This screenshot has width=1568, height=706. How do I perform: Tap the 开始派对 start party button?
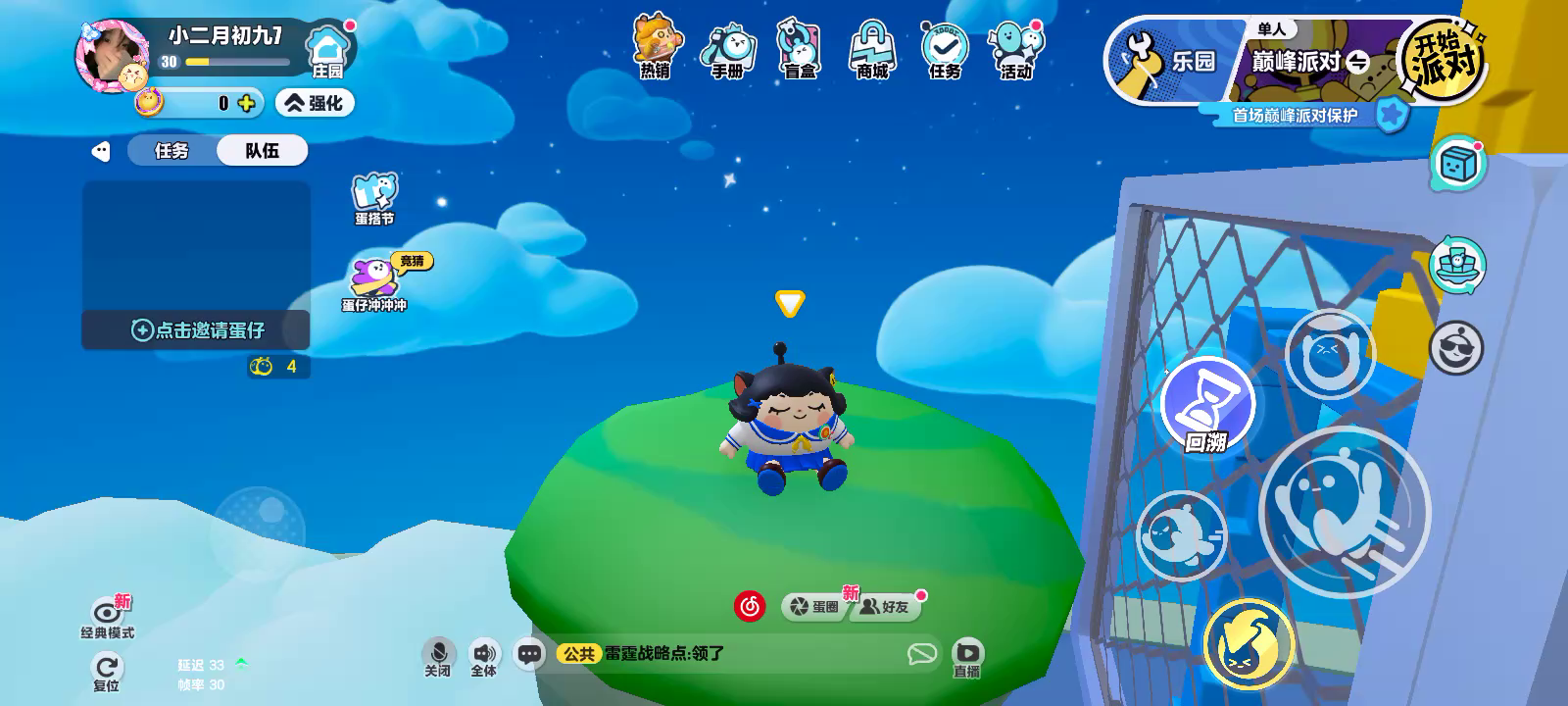click(1444, 61)
